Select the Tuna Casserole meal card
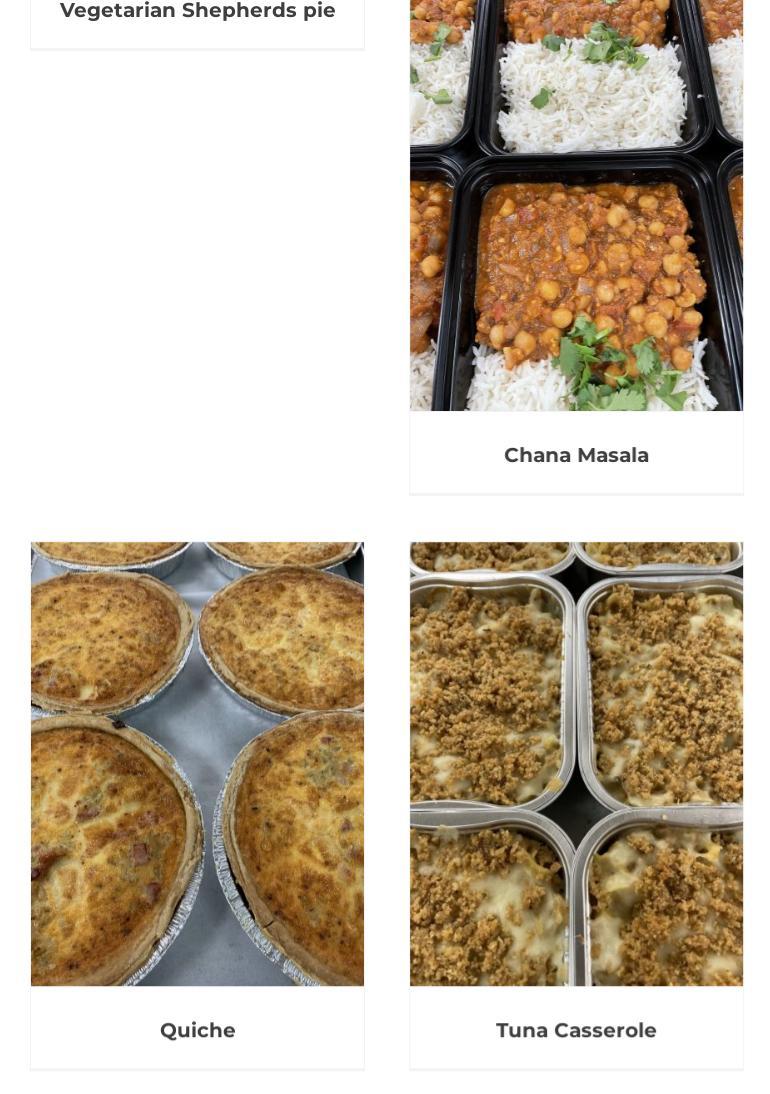 [576, 1029]
